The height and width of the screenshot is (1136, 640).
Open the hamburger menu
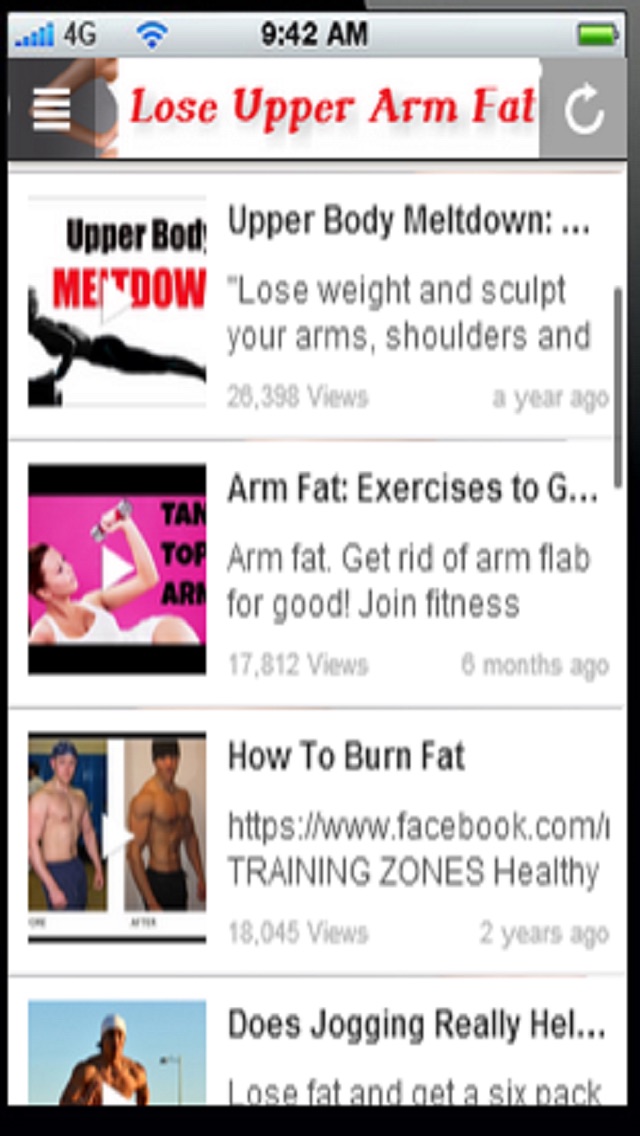(x=51, y=109)
